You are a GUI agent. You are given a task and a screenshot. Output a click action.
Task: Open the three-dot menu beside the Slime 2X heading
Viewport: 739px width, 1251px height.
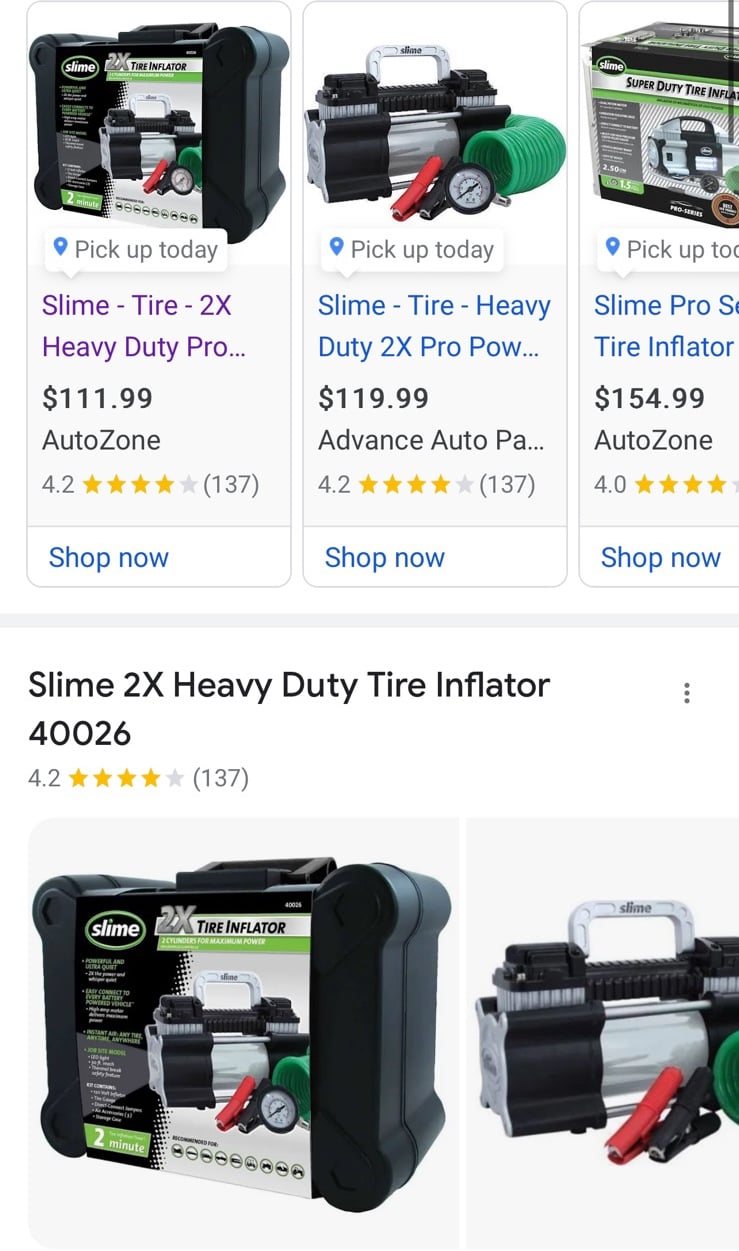coord(686,693)
